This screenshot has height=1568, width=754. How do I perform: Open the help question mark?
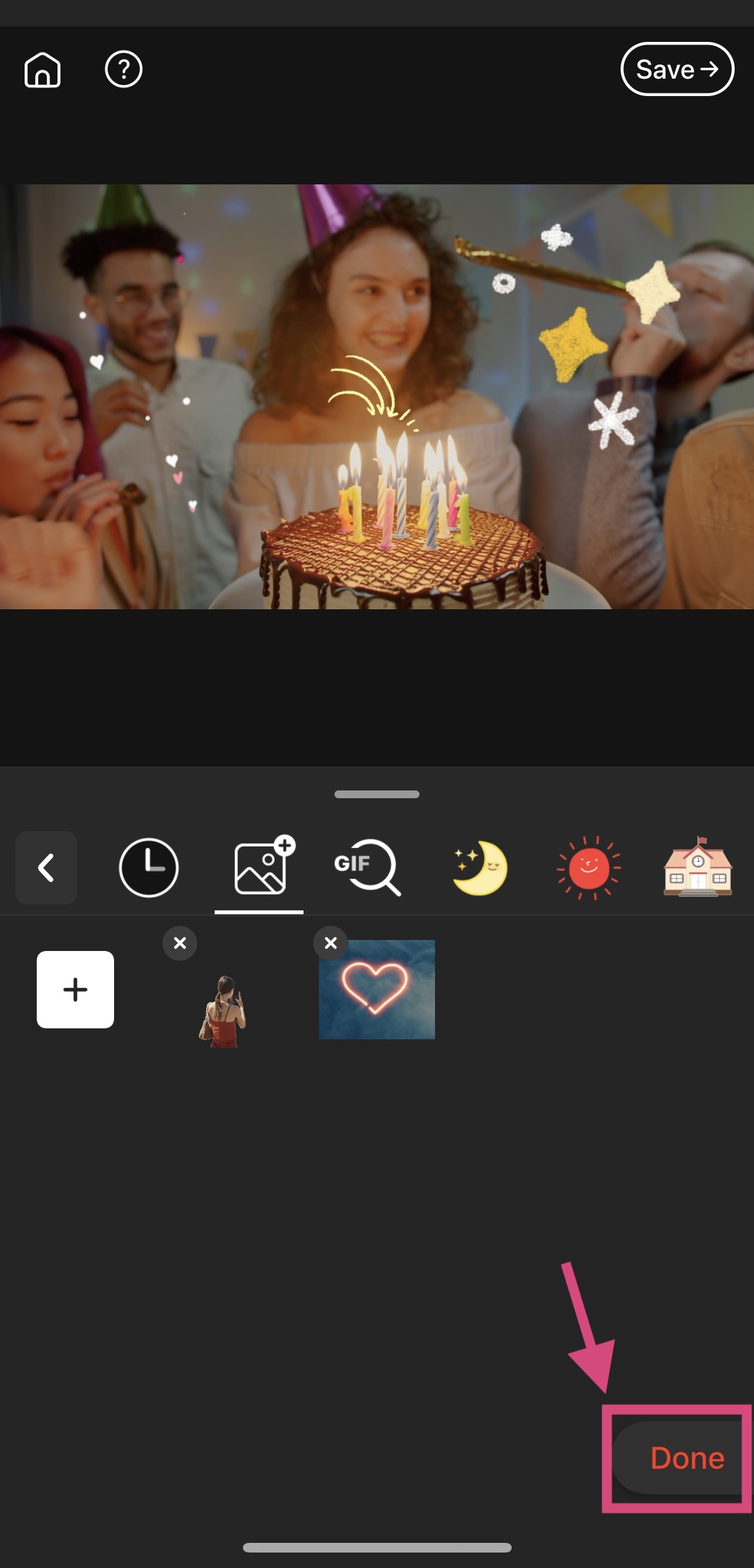(x=123, y=70)
